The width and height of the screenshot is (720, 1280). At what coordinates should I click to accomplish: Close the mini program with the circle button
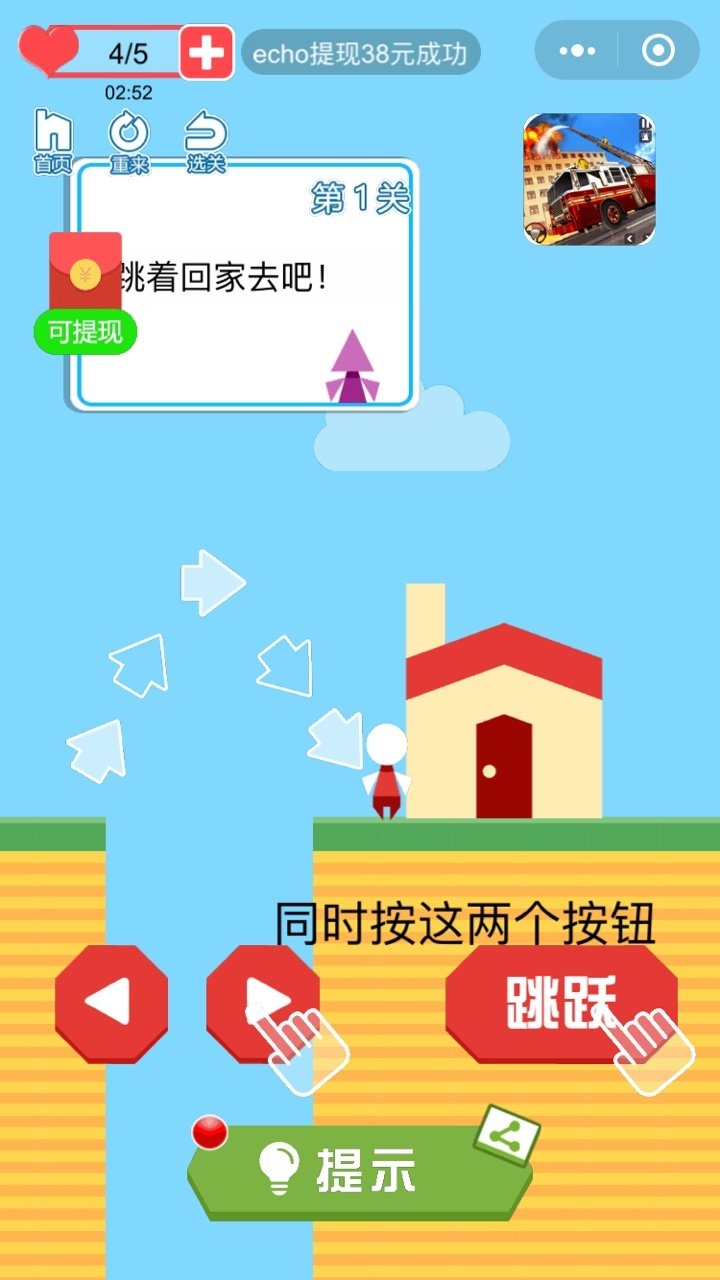tap(658, 50)
